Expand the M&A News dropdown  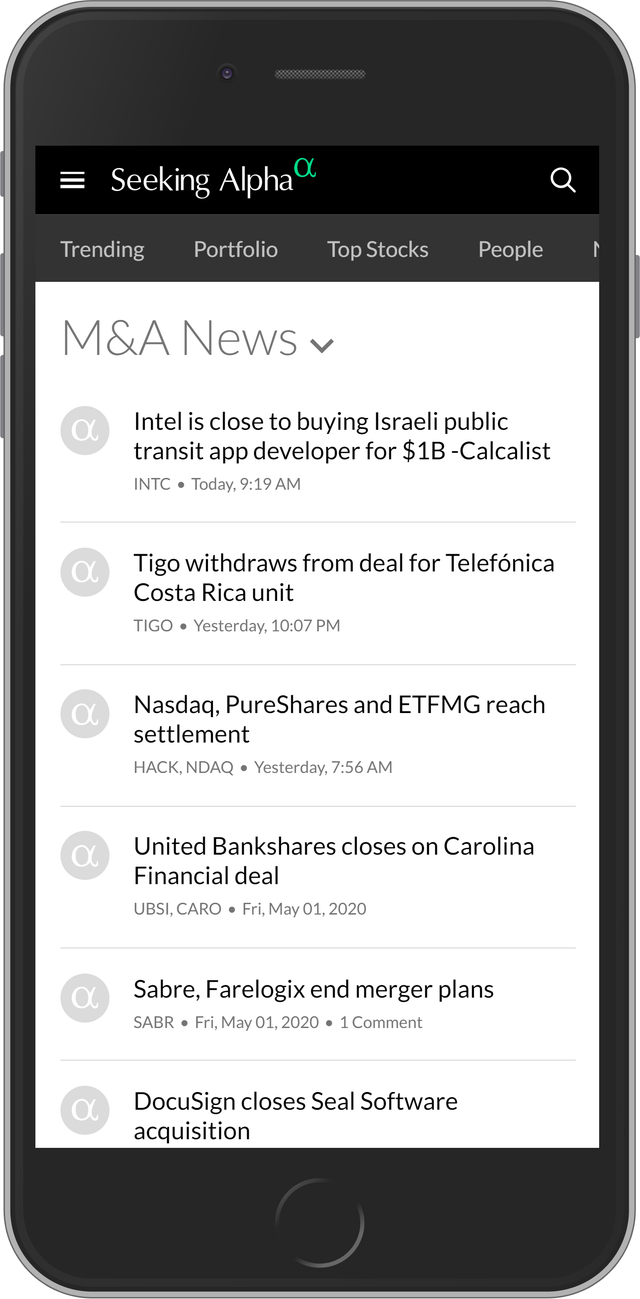point(321,345)
